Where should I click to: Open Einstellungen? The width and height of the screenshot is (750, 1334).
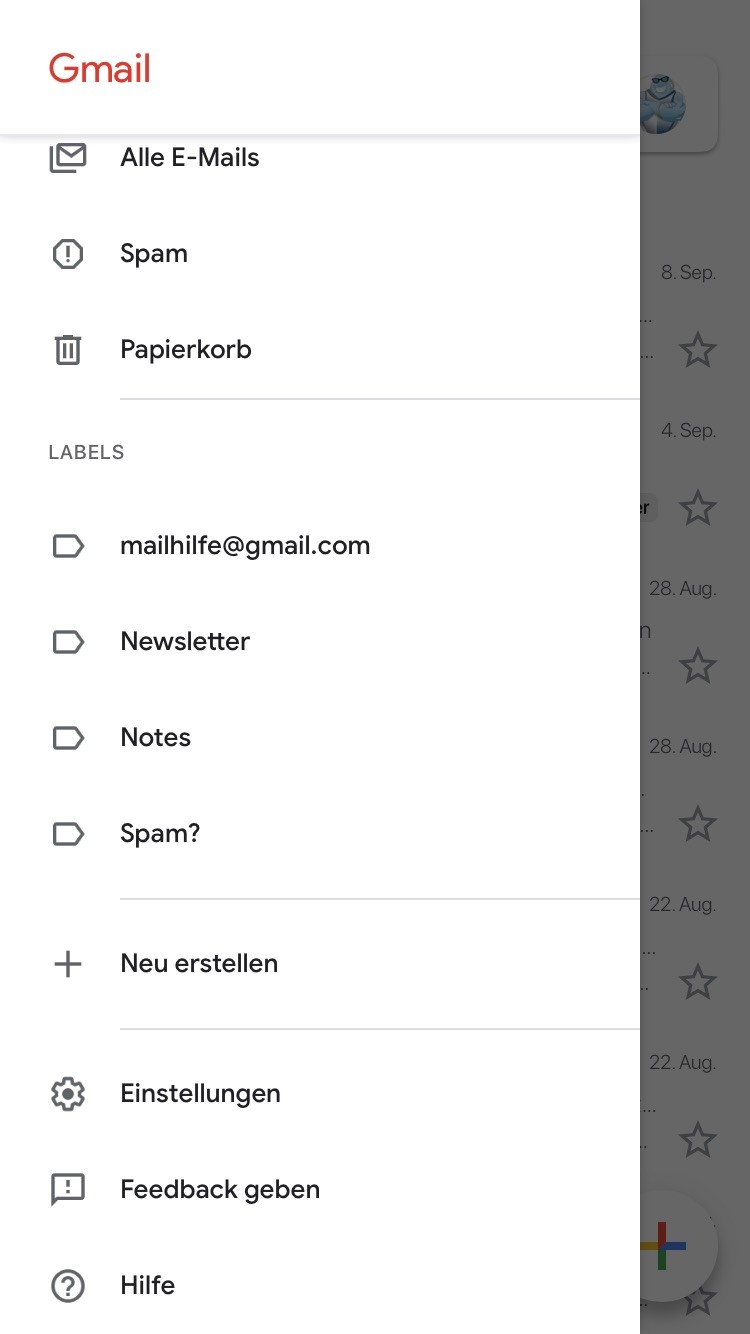[x=320, y=1093]
